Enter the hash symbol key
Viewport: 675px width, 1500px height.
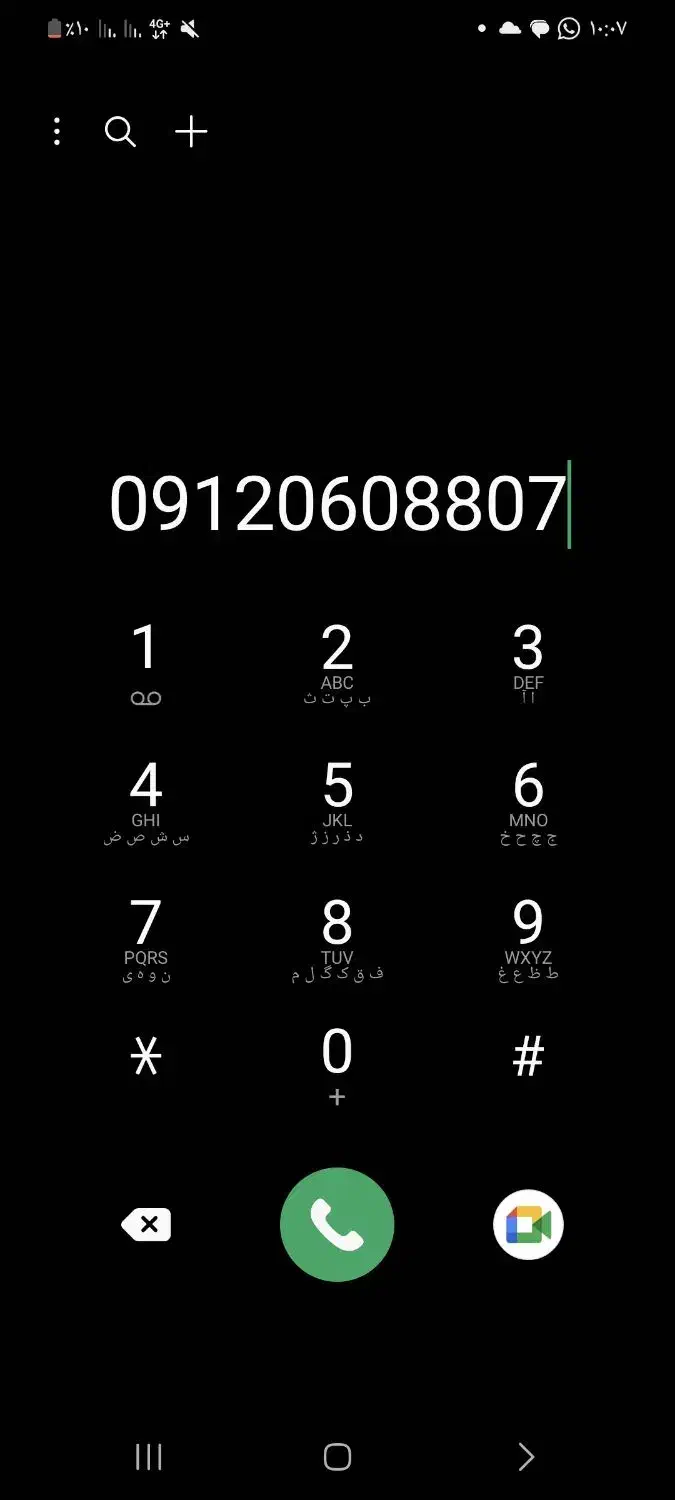point(528,1056)
